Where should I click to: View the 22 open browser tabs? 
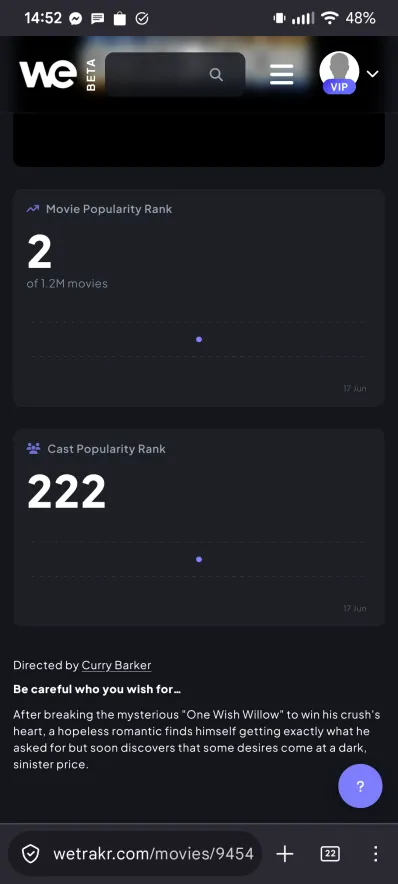coord(330,854)
